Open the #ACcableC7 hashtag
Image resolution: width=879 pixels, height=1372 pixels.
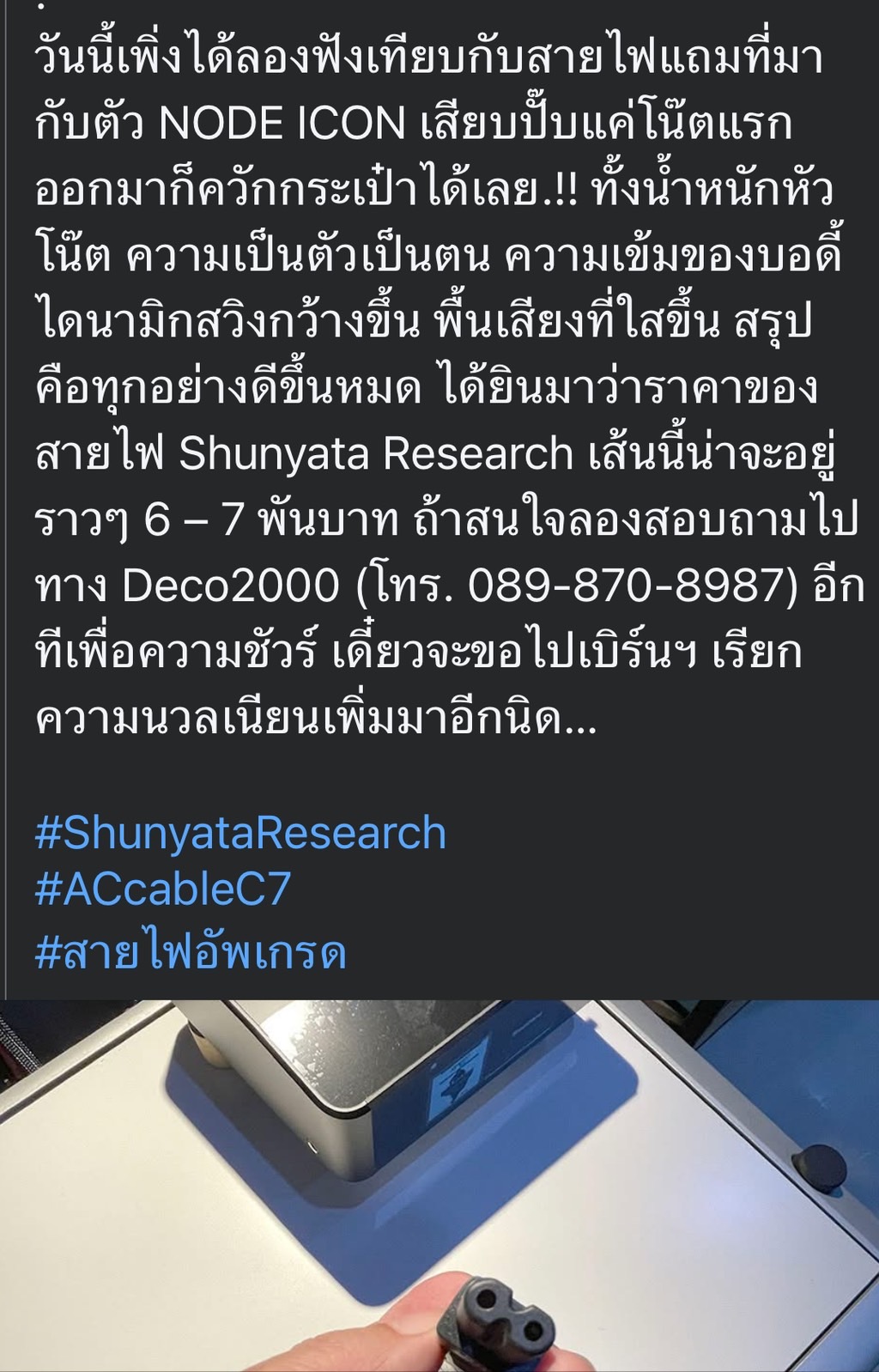click(x=163, y=889)
